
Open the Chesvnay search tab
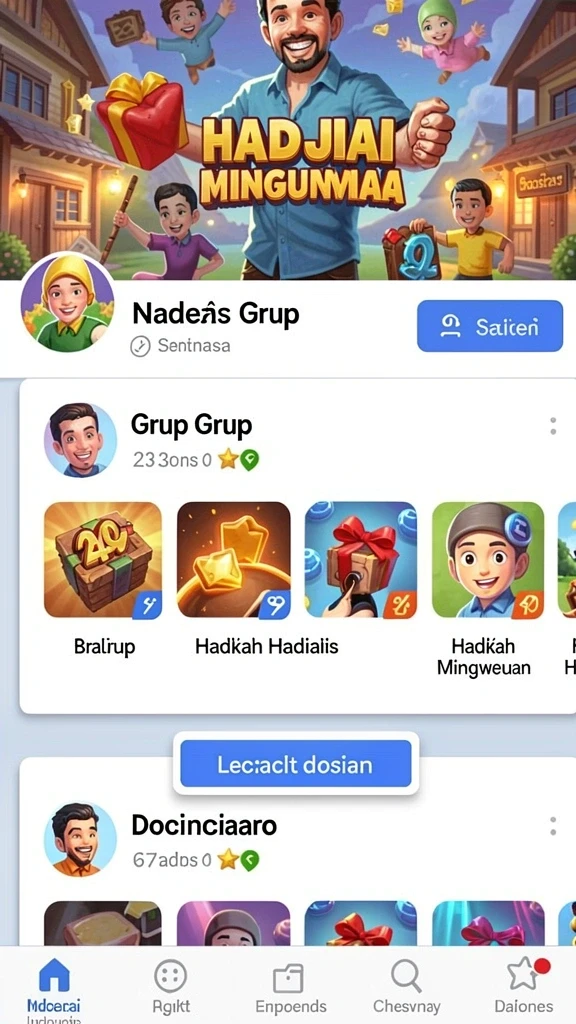click(x=406, y=987)
